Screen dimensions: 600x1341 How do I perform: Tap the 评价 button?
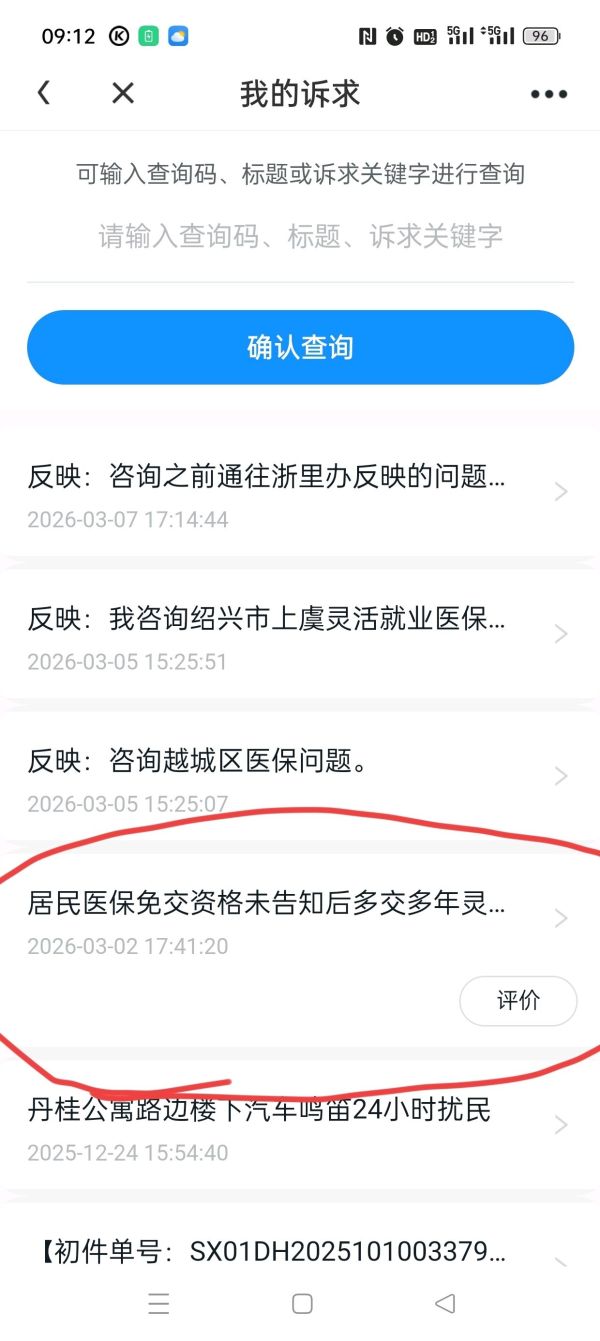[x=518, y=1001]
